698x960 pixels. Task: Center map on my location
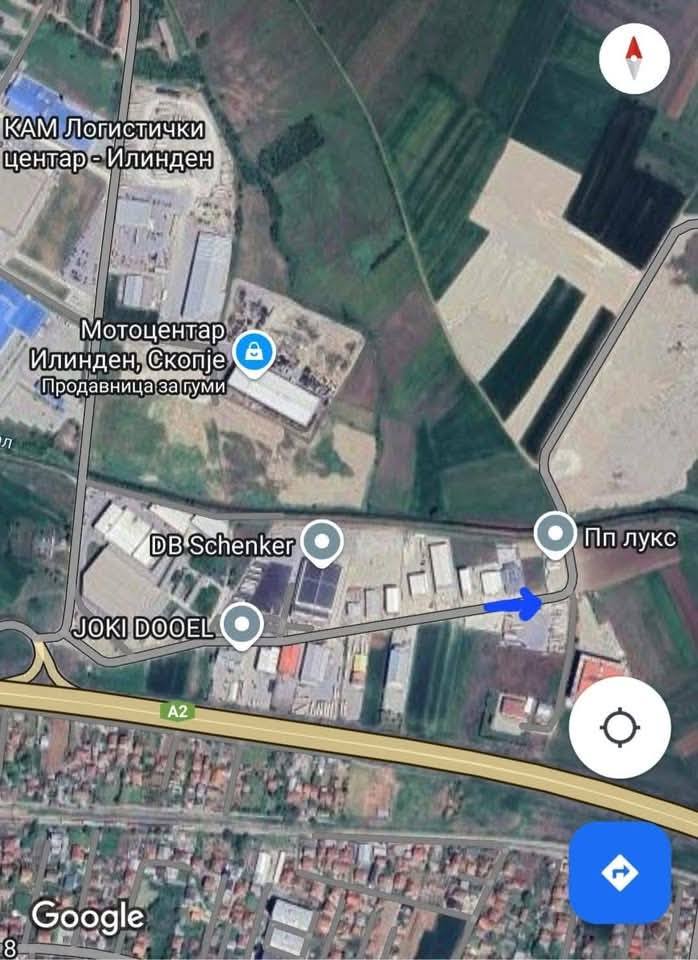619,727
